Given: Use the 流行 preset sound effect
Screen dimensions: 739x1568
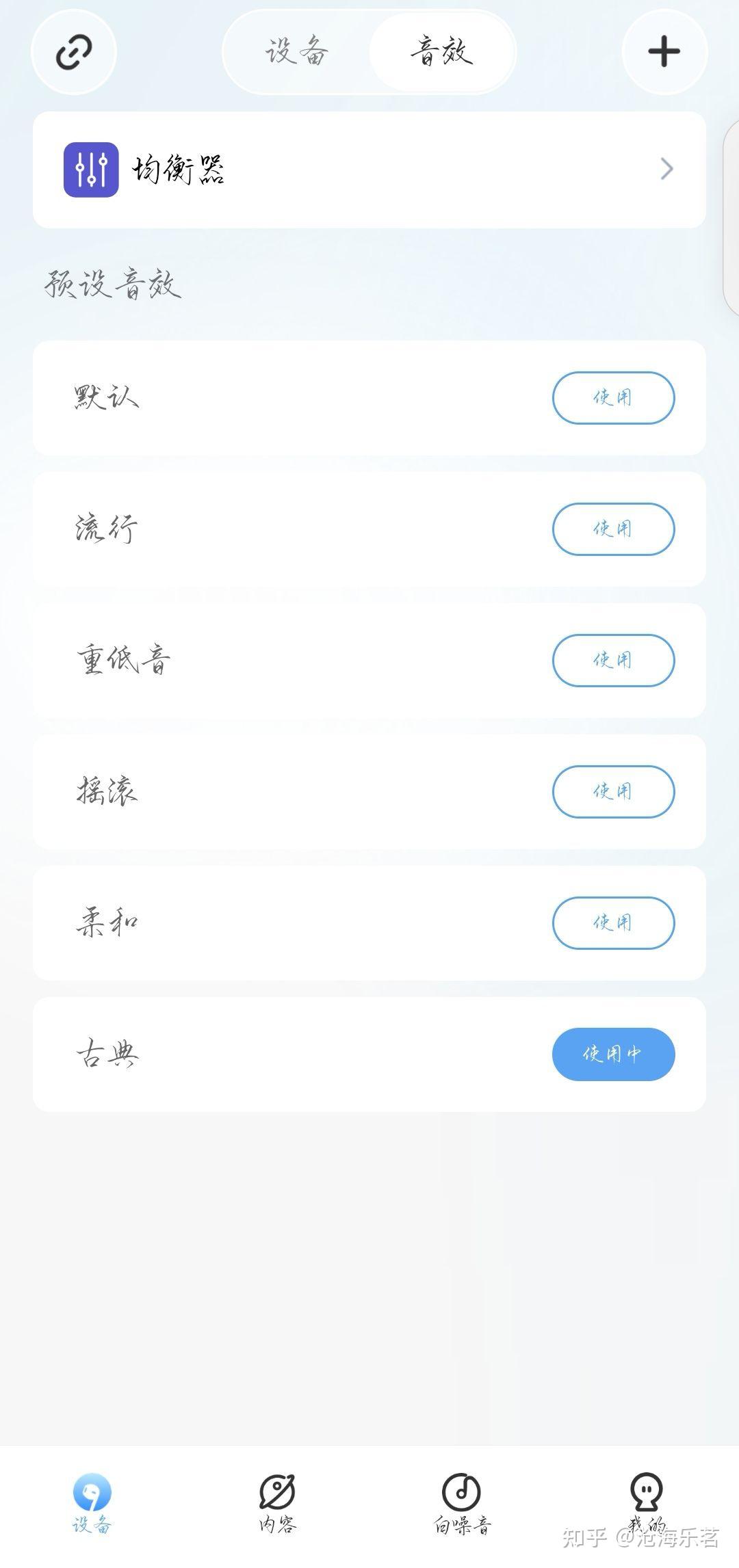Looking at the screenshot, I should 613,529.
